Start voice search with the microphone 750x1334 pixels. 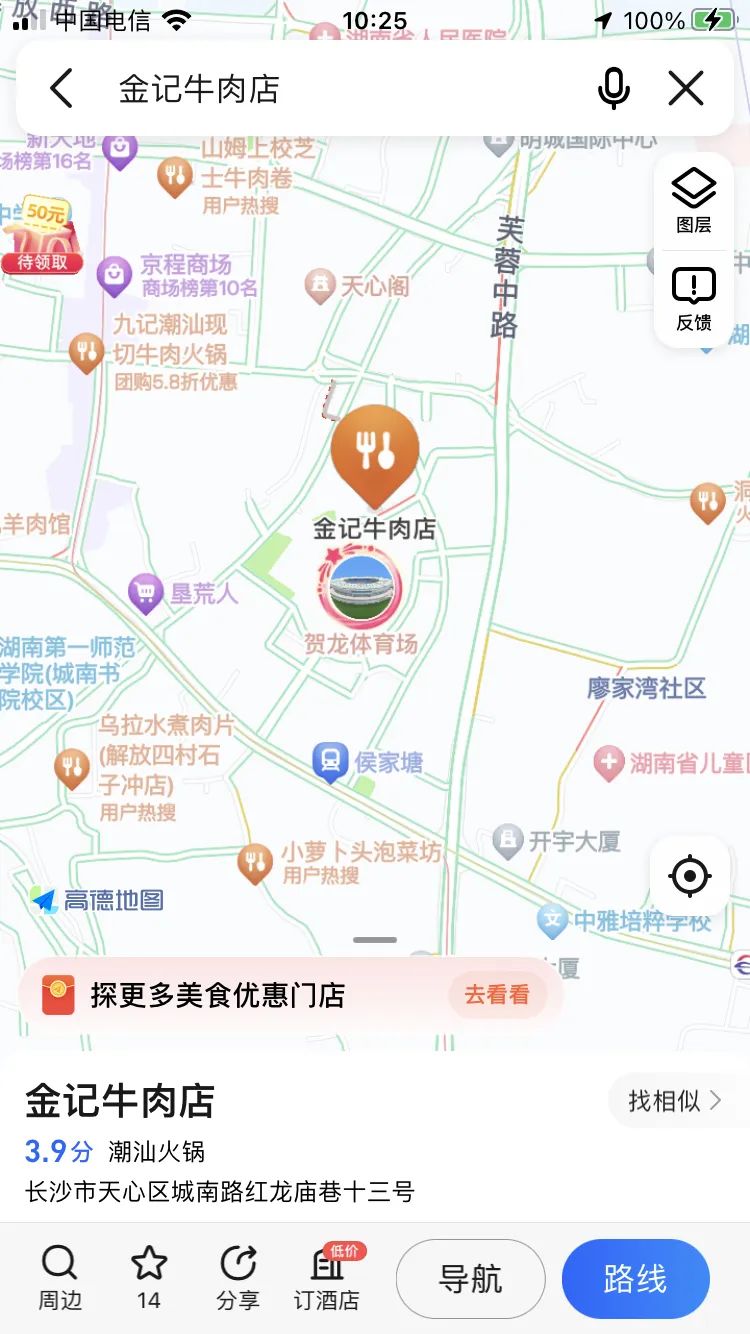click(613, 89)
